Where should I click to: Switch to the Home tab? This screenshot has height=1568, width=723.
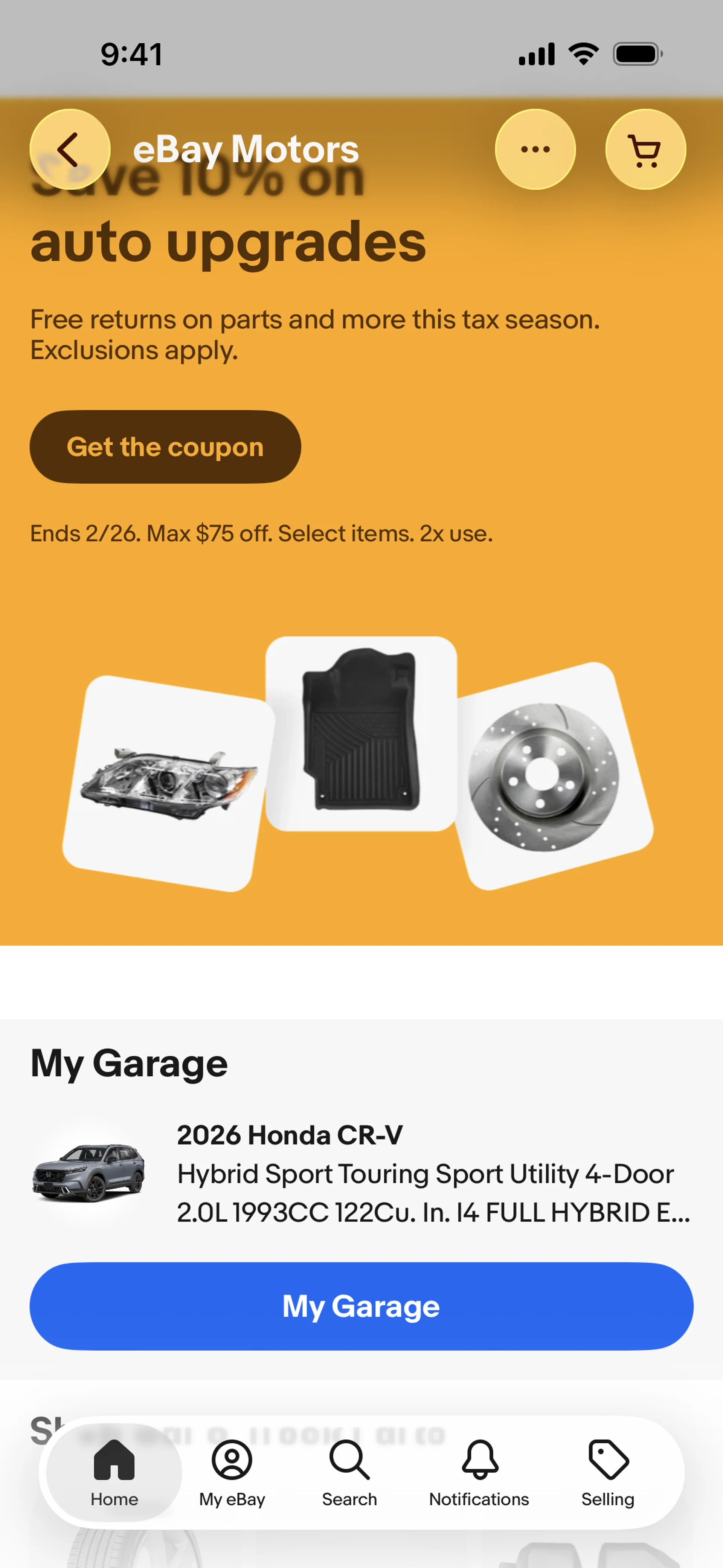tap(114, 1472)
